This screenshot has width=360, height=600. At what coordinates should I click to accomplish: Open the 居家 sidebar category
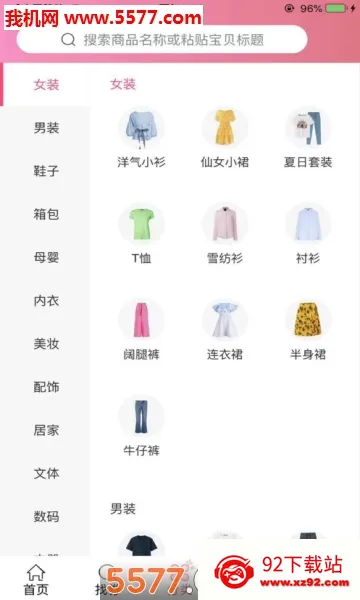point(46,430)
